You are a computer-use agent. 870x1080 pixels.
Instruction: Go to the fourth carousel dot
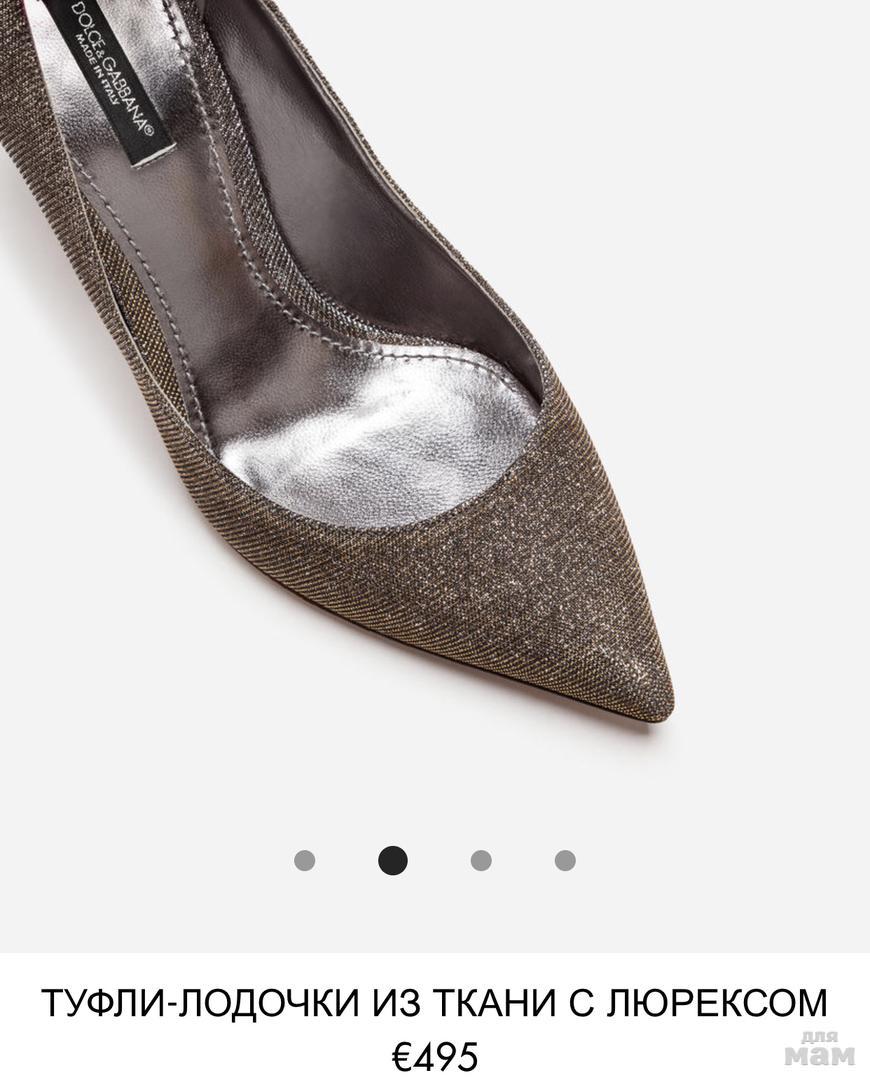pyautogui.click(x=565, y=860)
